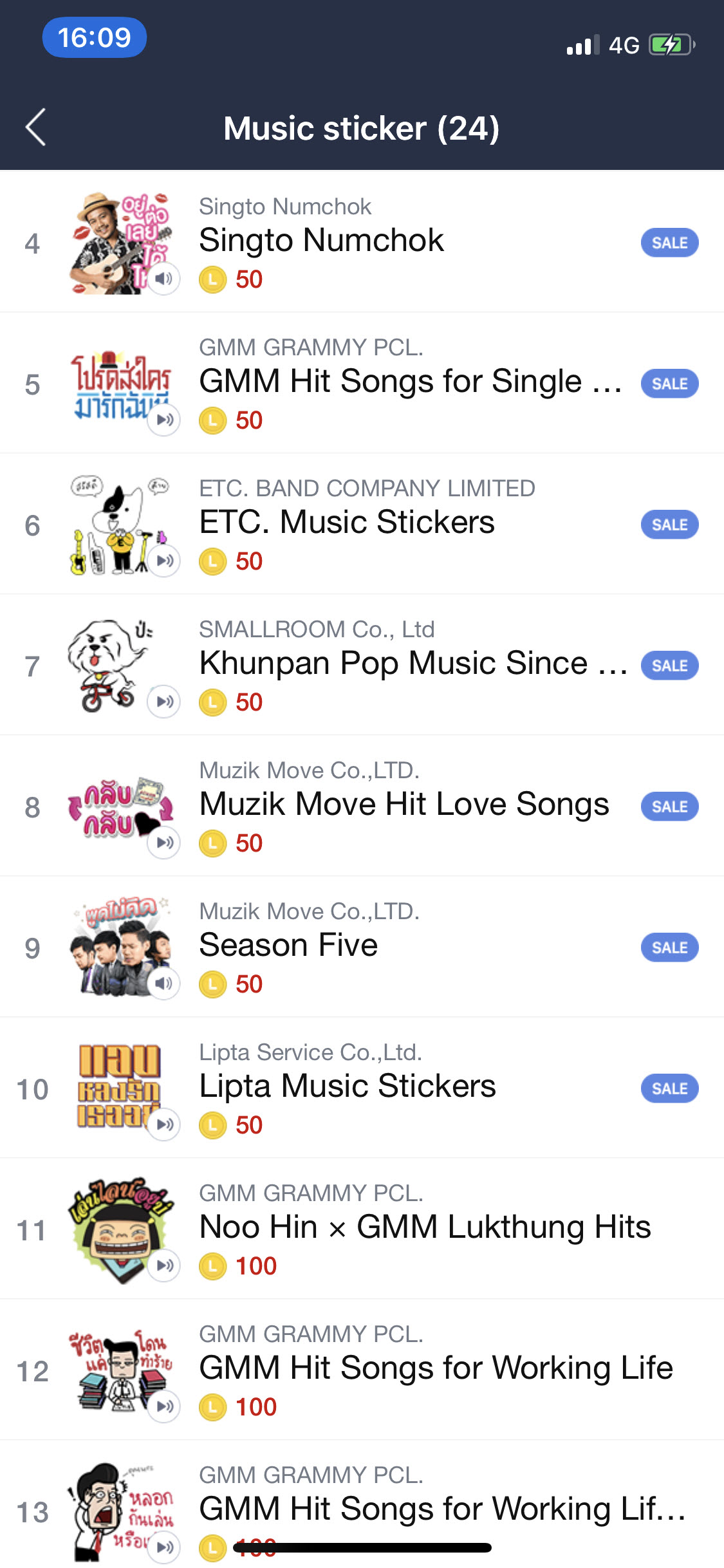Play the ETC. Music Stickers preview
This screenshot has height=1568, width=724.
tap(165, 560)
